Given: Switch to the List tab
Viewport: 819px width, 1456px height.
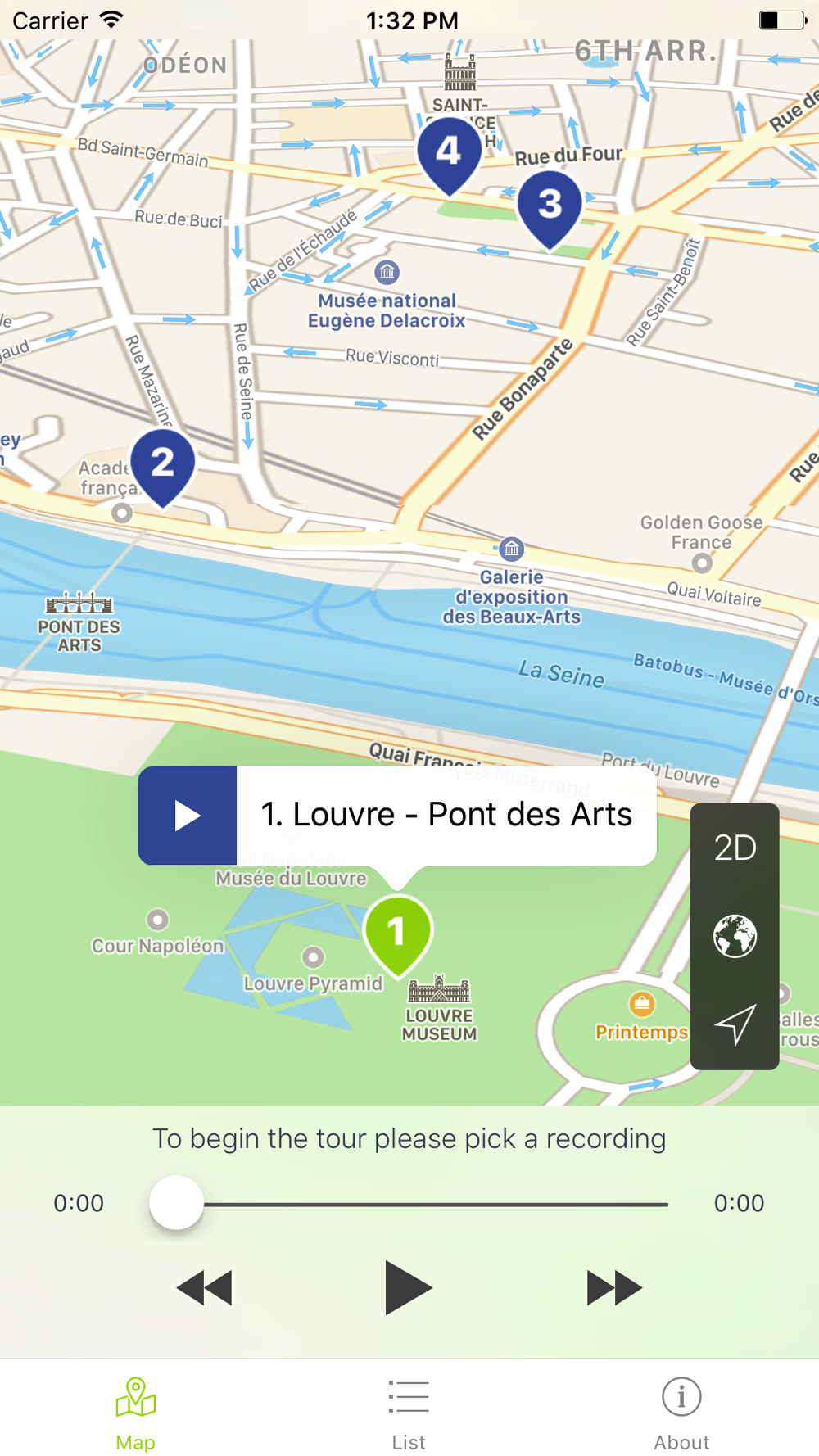Looking at the screenshot, I should point(409,1413).
